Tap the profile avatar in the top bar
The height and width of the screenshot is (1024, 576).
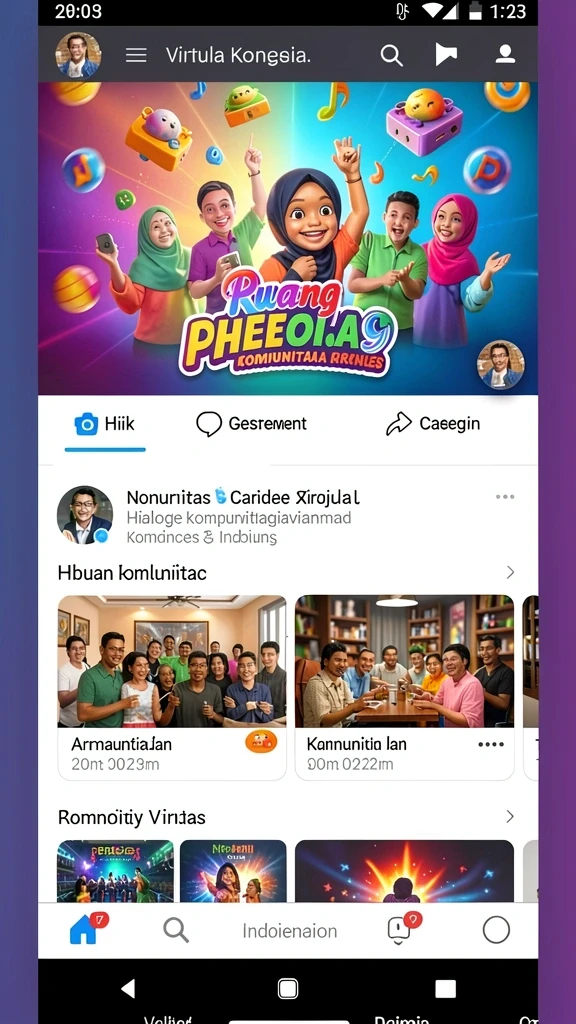click(x=78, y=56)
